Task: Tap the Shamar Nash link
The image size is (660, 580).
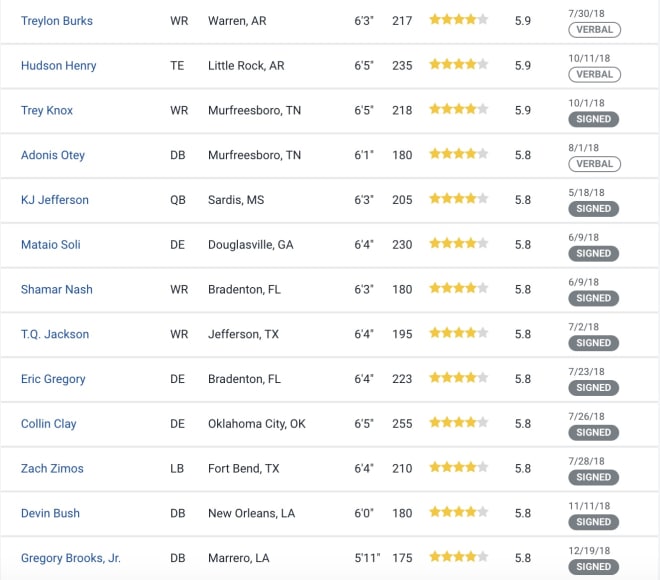Action: pyautogui.click(x=56, y=289)
